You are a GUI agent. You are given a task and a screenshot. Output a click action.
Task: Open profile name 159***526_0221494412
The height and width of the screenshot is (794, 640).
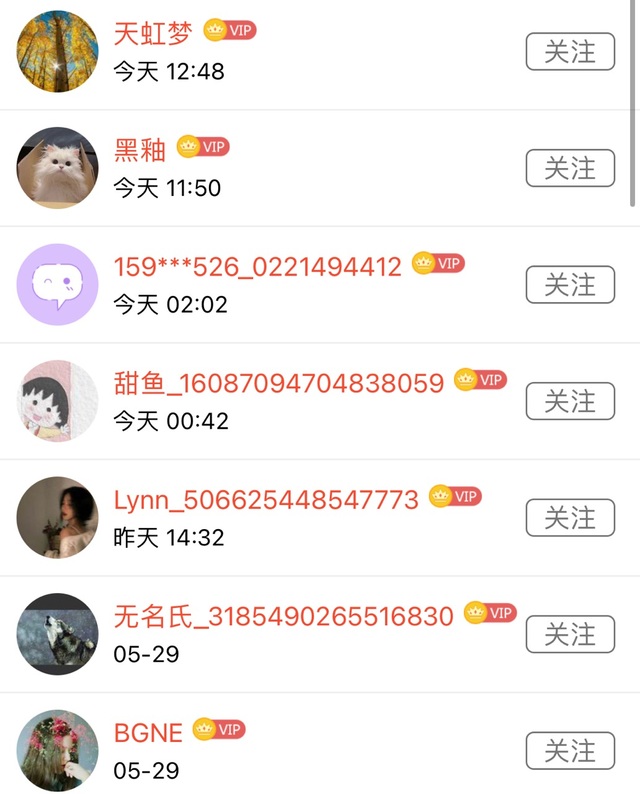pyautogui.click(x=258, y=267)
